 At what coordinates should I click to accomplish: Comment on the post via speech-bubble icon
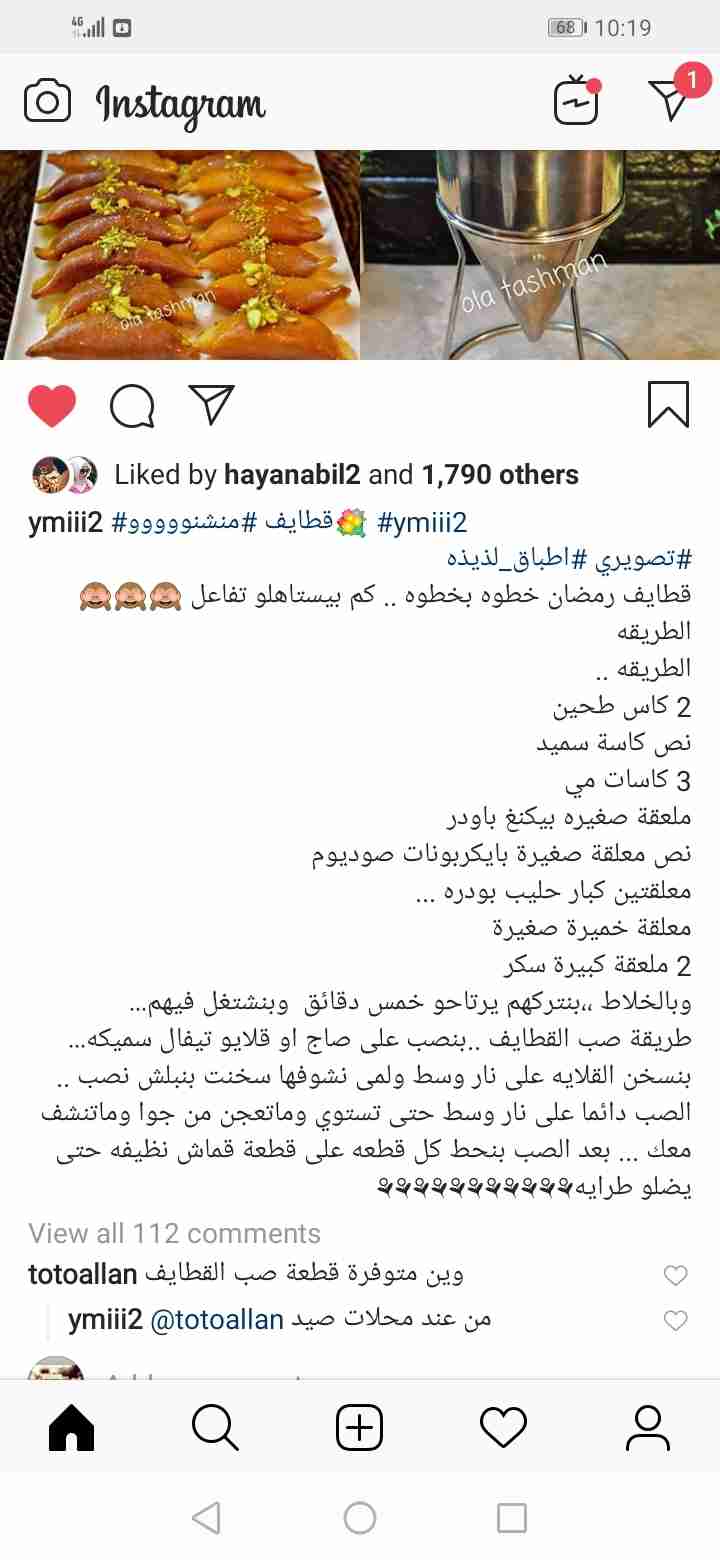132,406
